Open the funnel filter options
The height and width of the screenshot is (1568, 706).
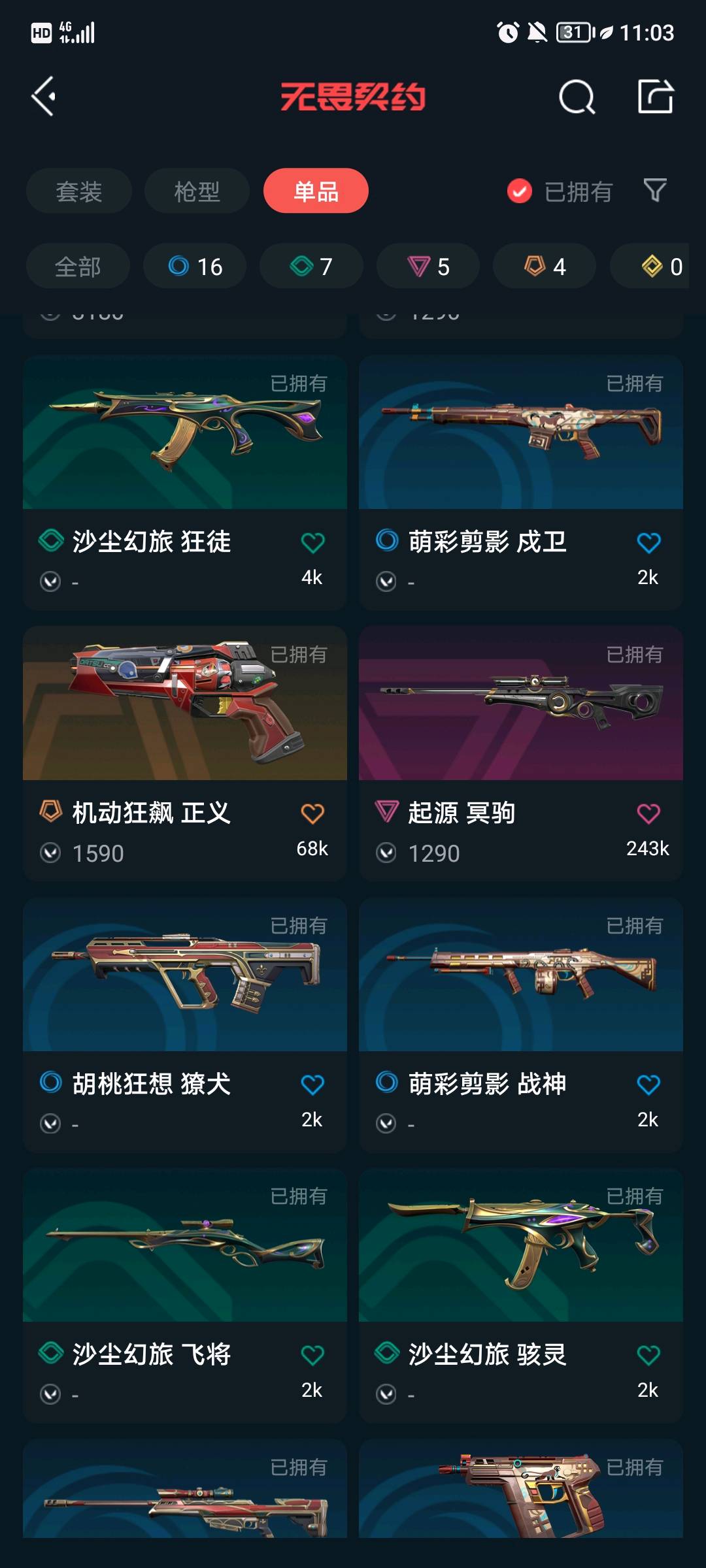[x=655, y=191]
